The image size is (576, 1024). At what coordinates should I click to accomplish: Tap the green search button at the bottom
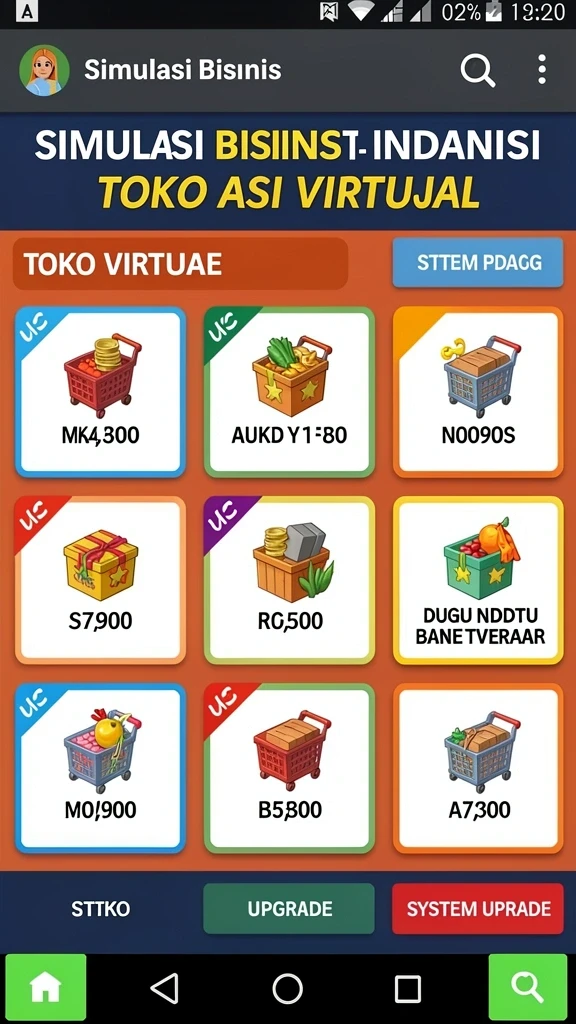tap(528, 987)
